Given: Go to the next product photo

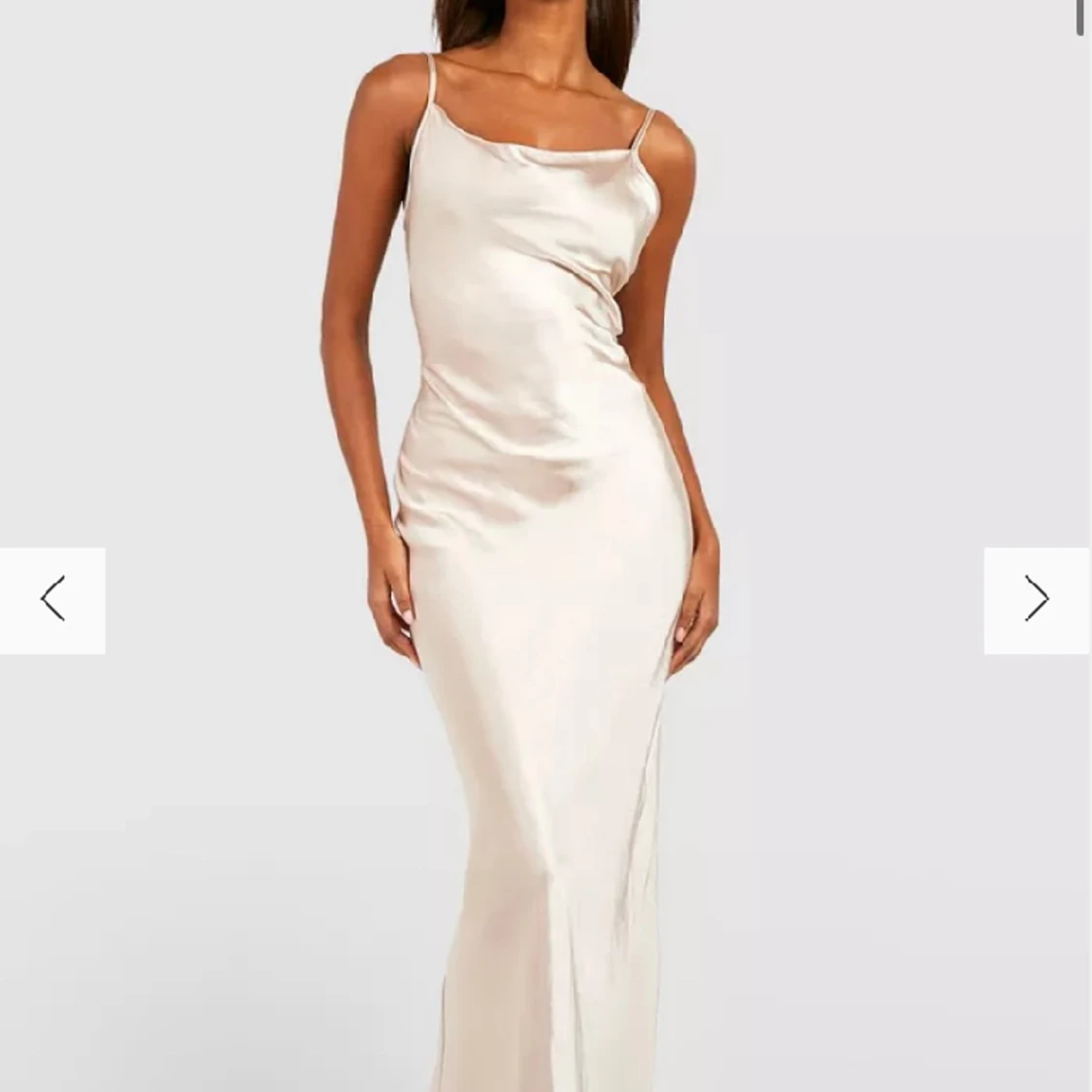Looking at the screenshot, I should 1037,599.
